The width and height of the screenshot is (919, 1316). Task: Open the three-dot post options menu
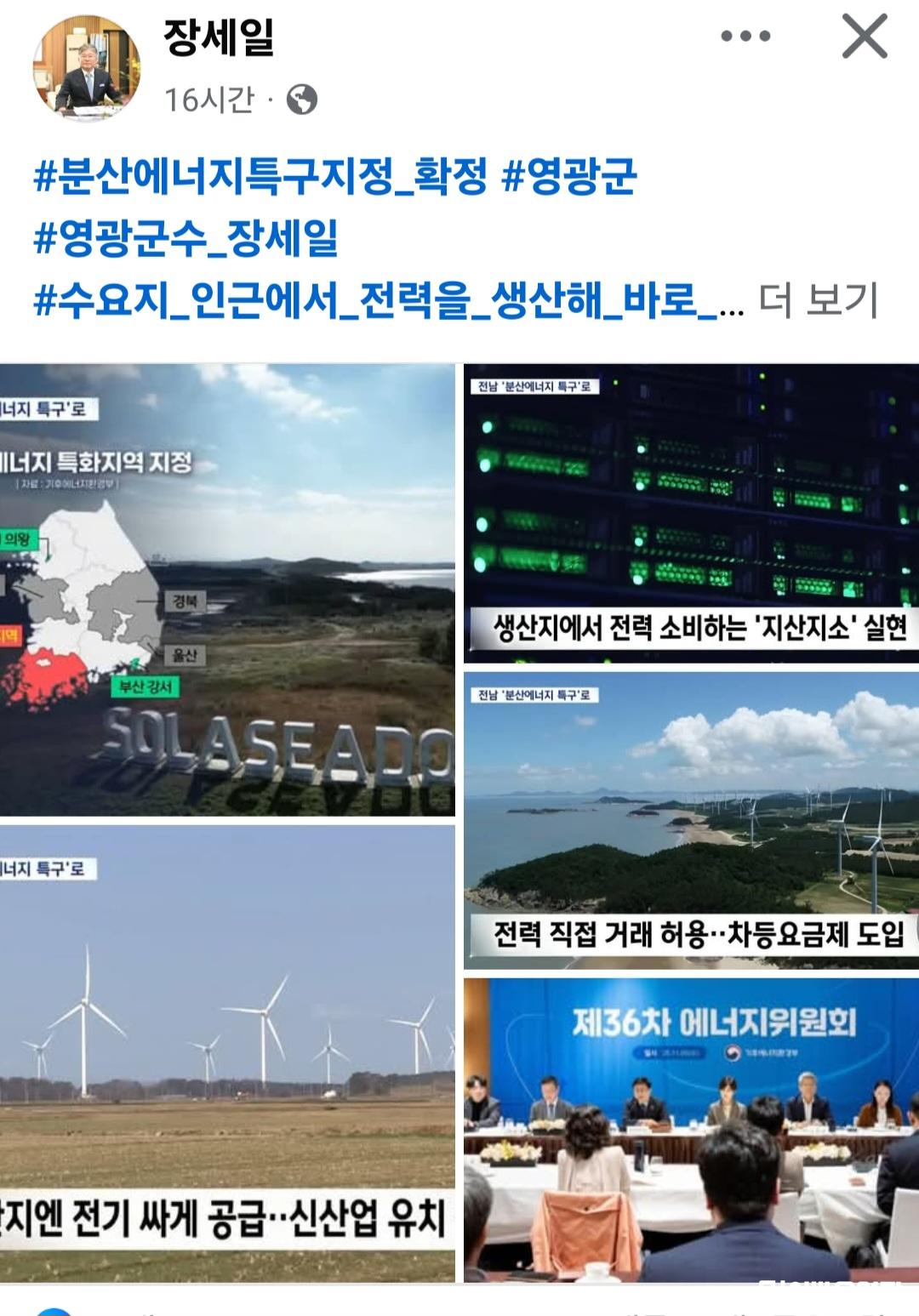[x=745, y=37]
